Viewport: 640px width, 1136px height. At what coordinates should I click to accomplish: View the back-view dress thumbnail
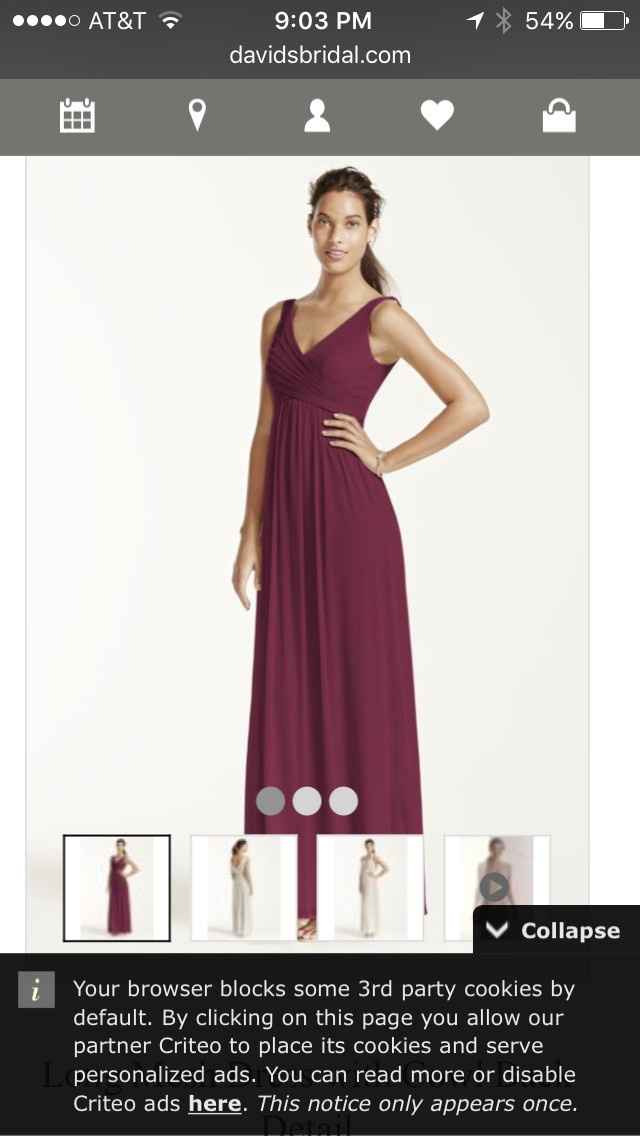coord(243,888)
